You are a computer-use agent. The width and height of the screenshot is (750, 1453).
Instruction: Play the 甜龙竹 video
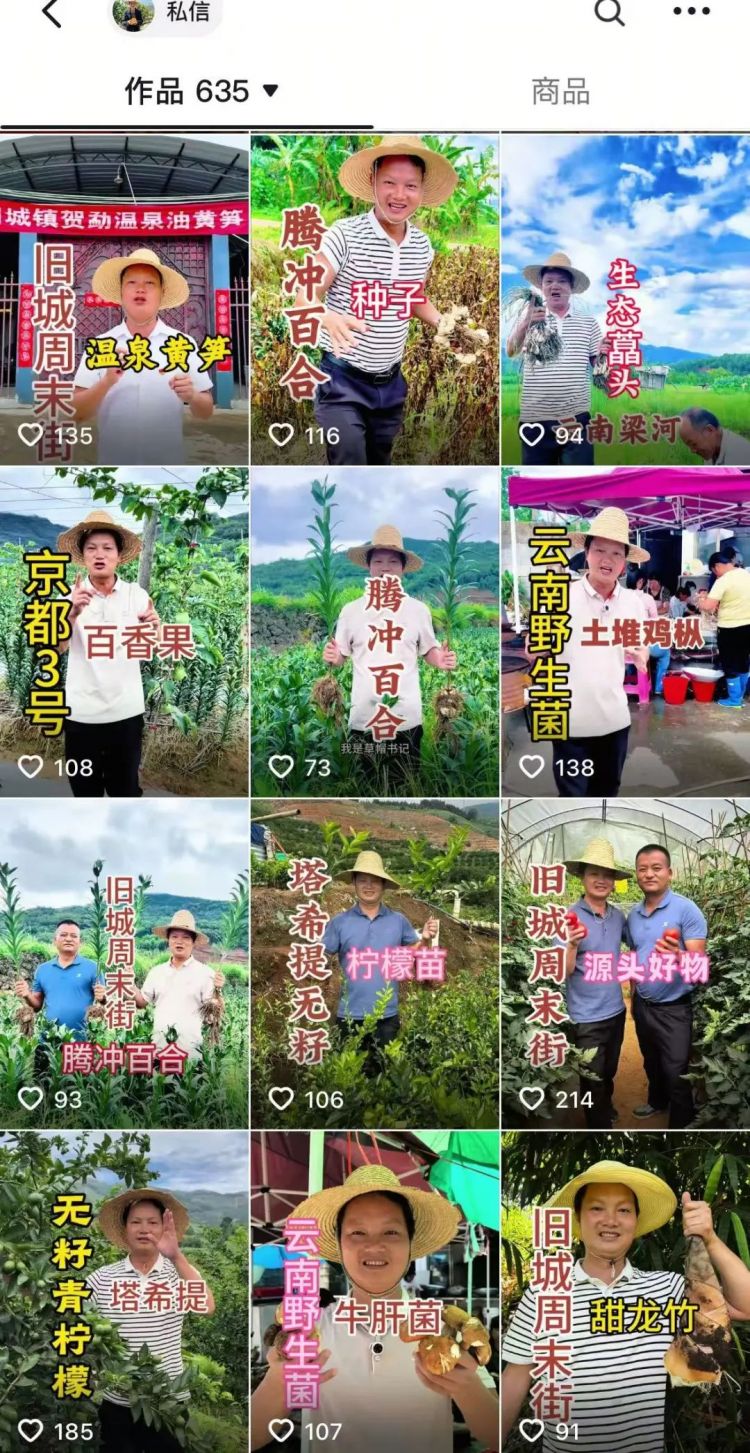[625, 1290]
